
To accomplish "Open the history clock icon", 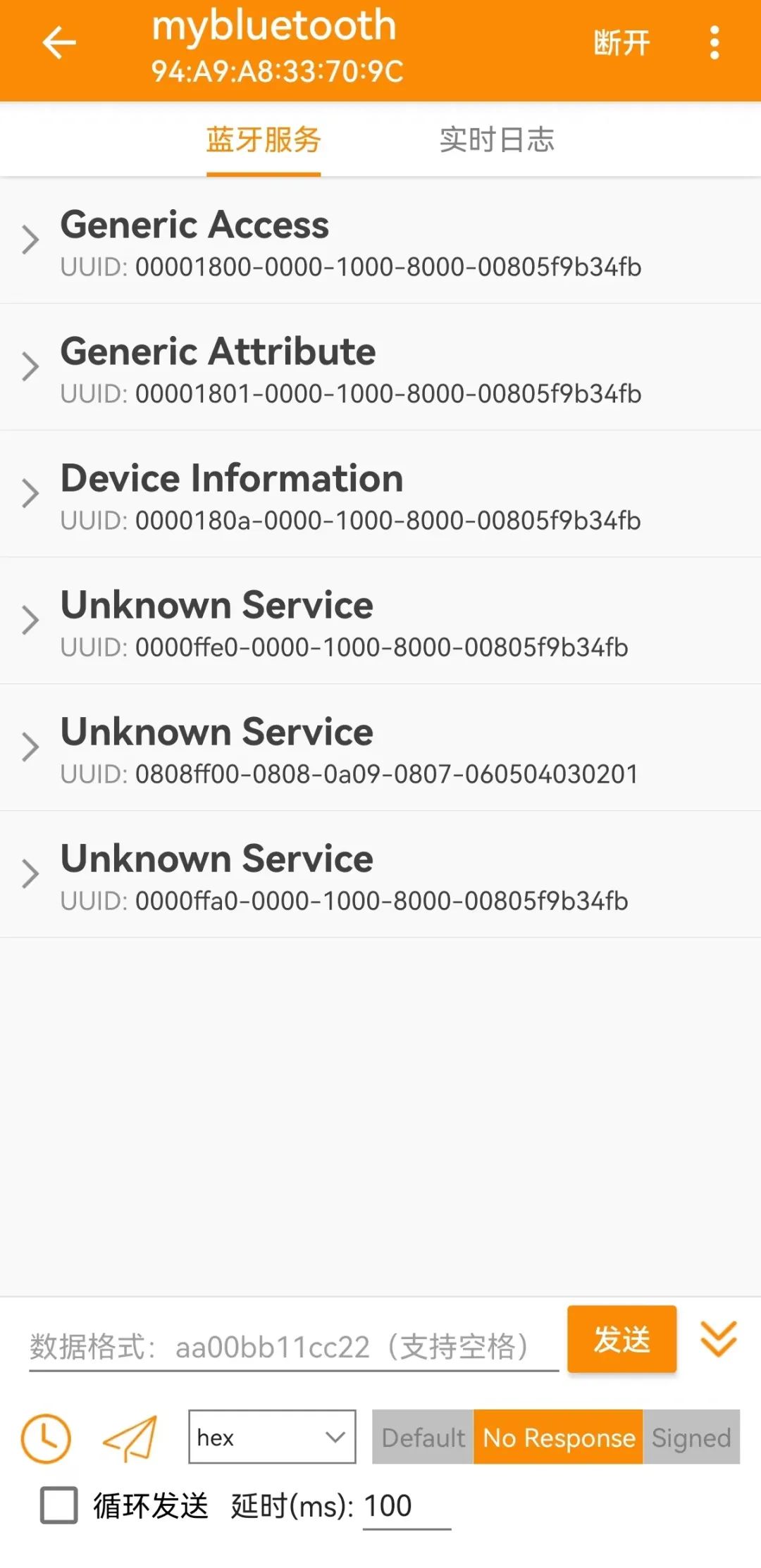I will [47, 1438].
